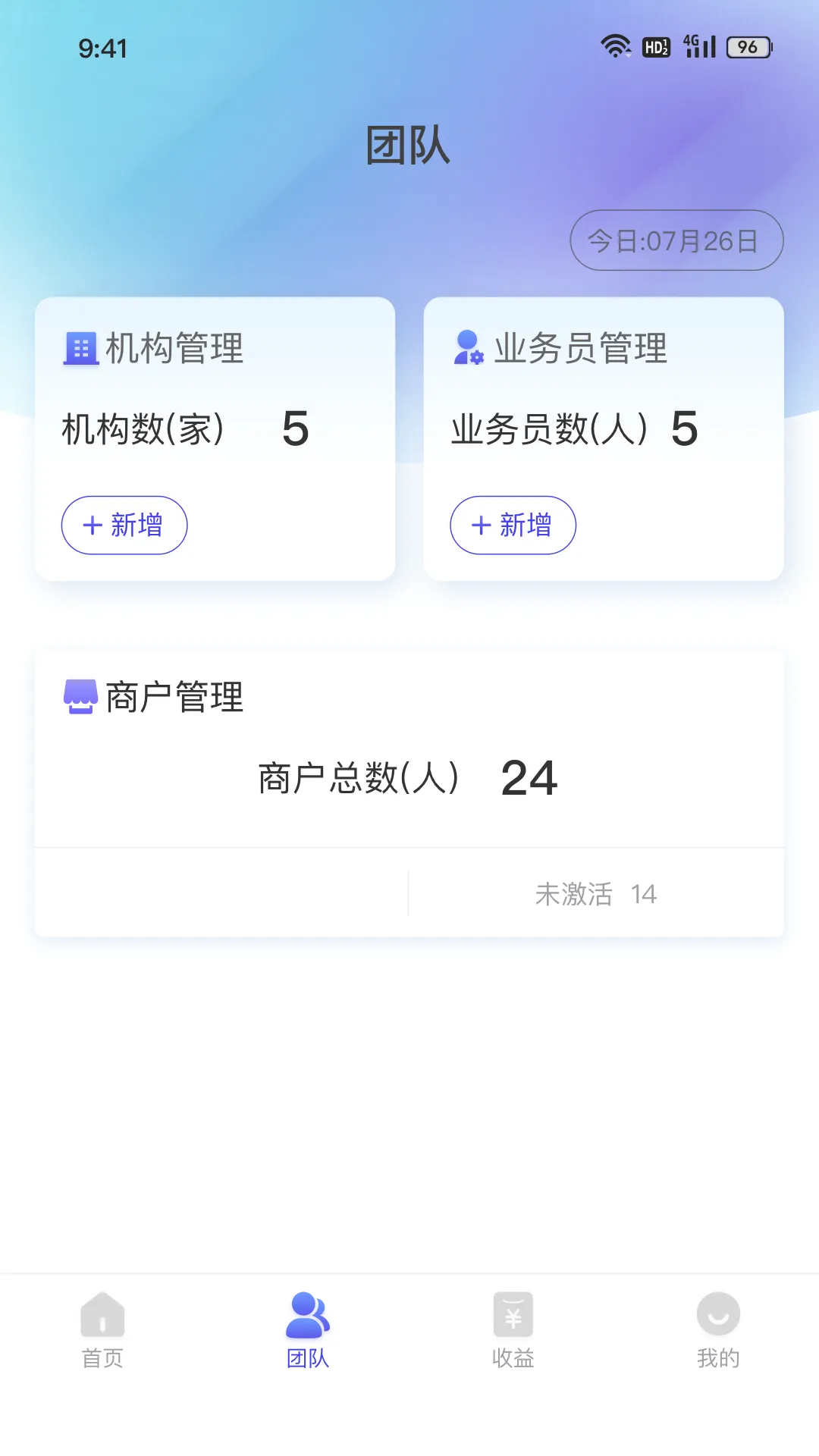Open the 我的 profile icon
The image size is (819, 1456).
[717, 1314]
